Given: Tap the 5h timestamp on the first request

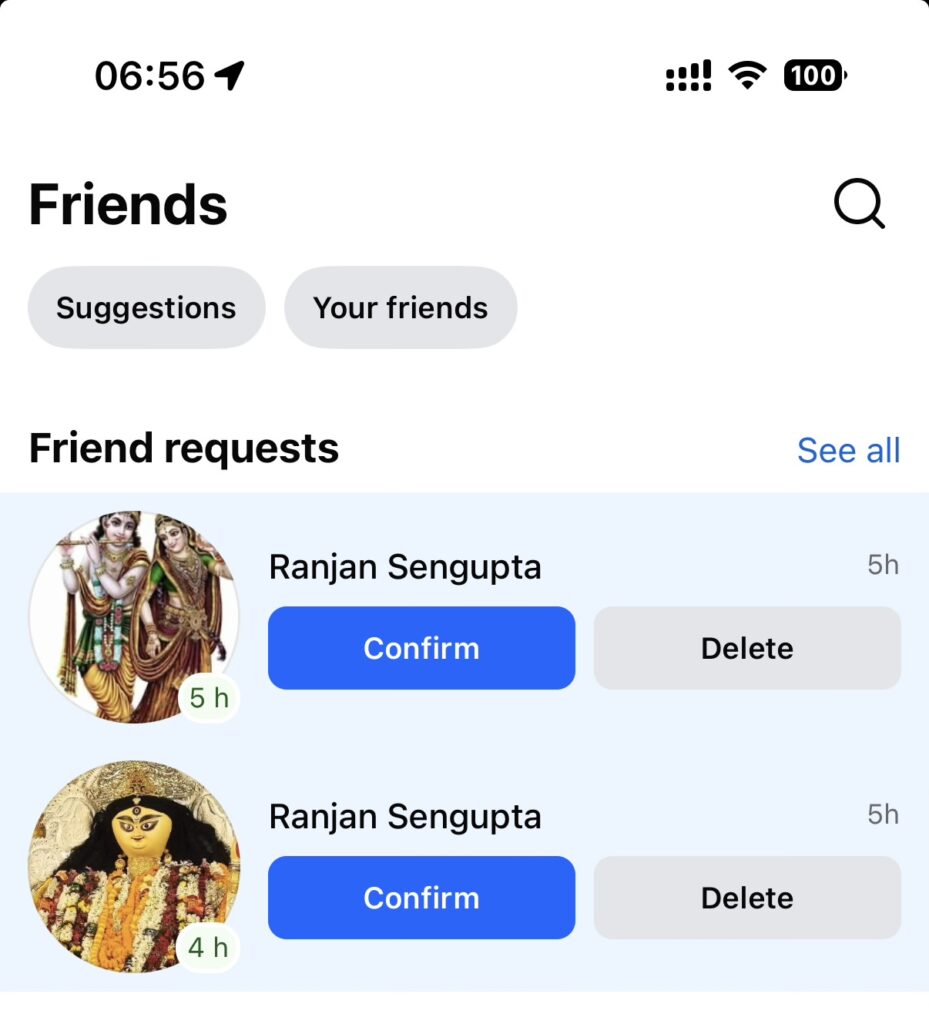Looking at the screenshot, I should [884, 564].
